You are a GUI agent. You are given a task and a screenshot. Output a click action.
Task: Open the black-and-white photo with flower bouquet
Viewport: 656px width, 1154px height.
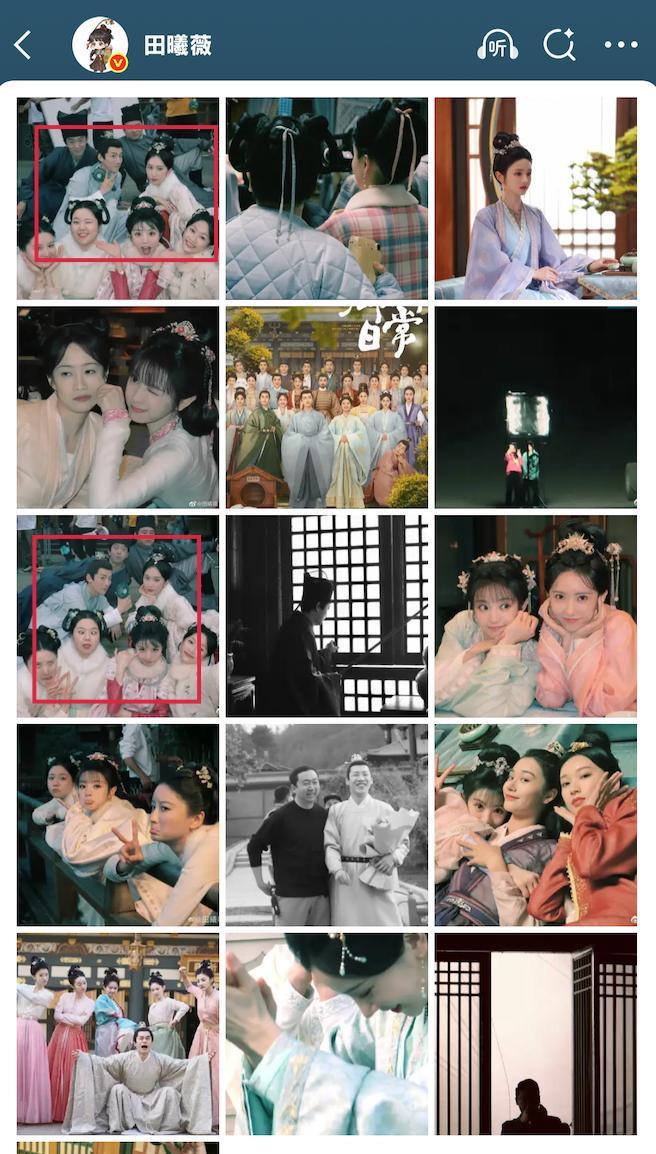[327, 825]
